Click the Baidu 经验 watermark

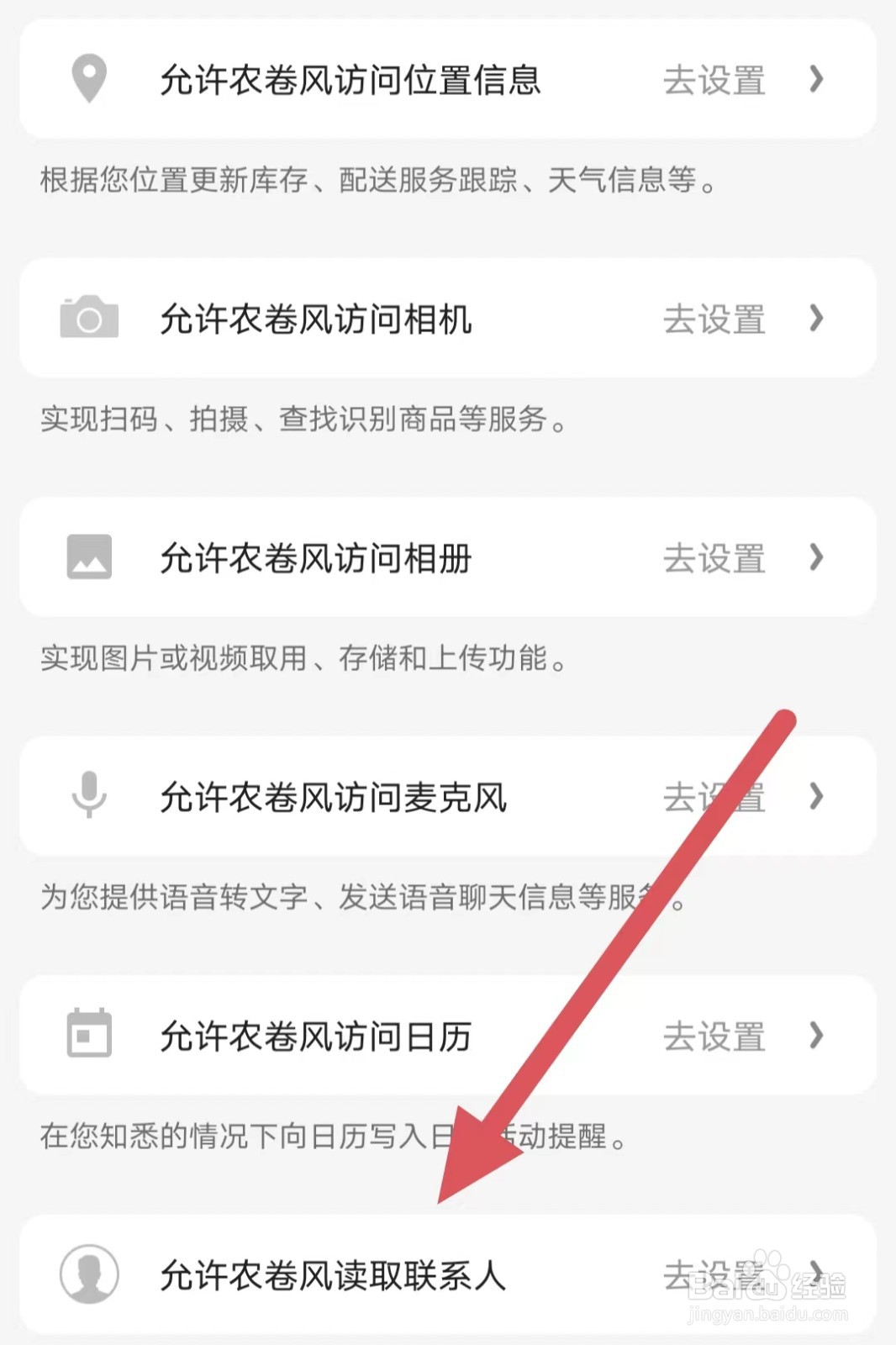click(773, 1286)
